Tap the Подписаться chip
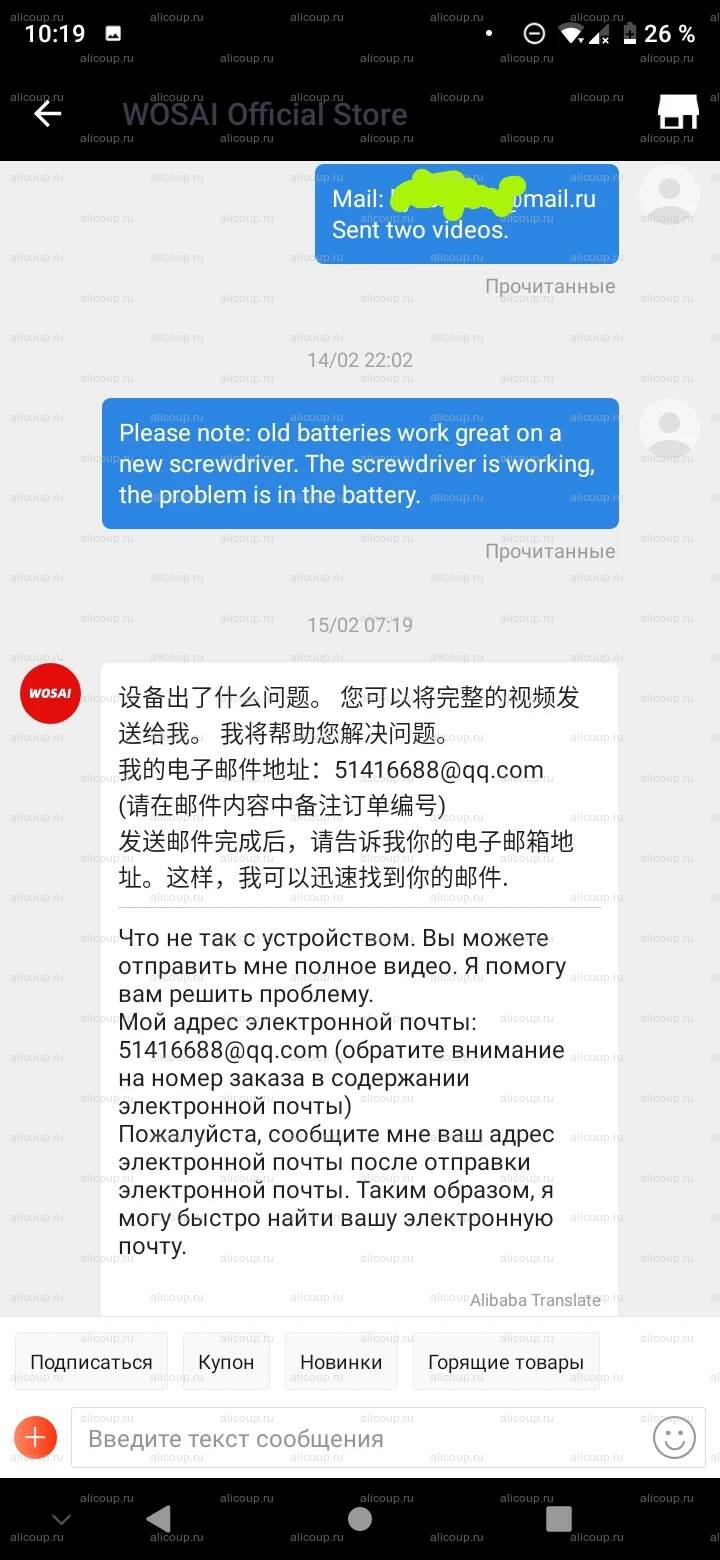 (x=91, y=1362)
